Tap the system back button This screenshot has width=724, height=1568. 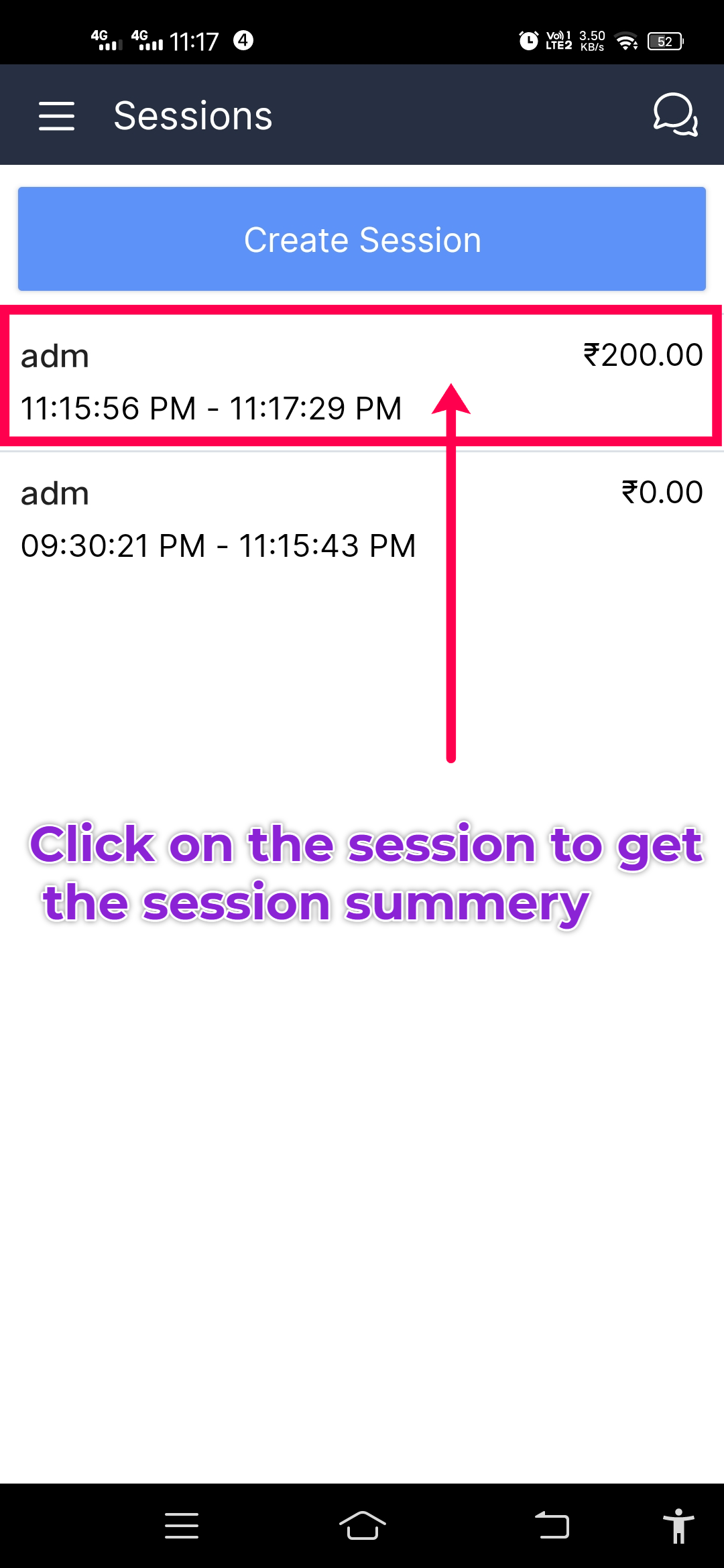(x=552, y=1526)
